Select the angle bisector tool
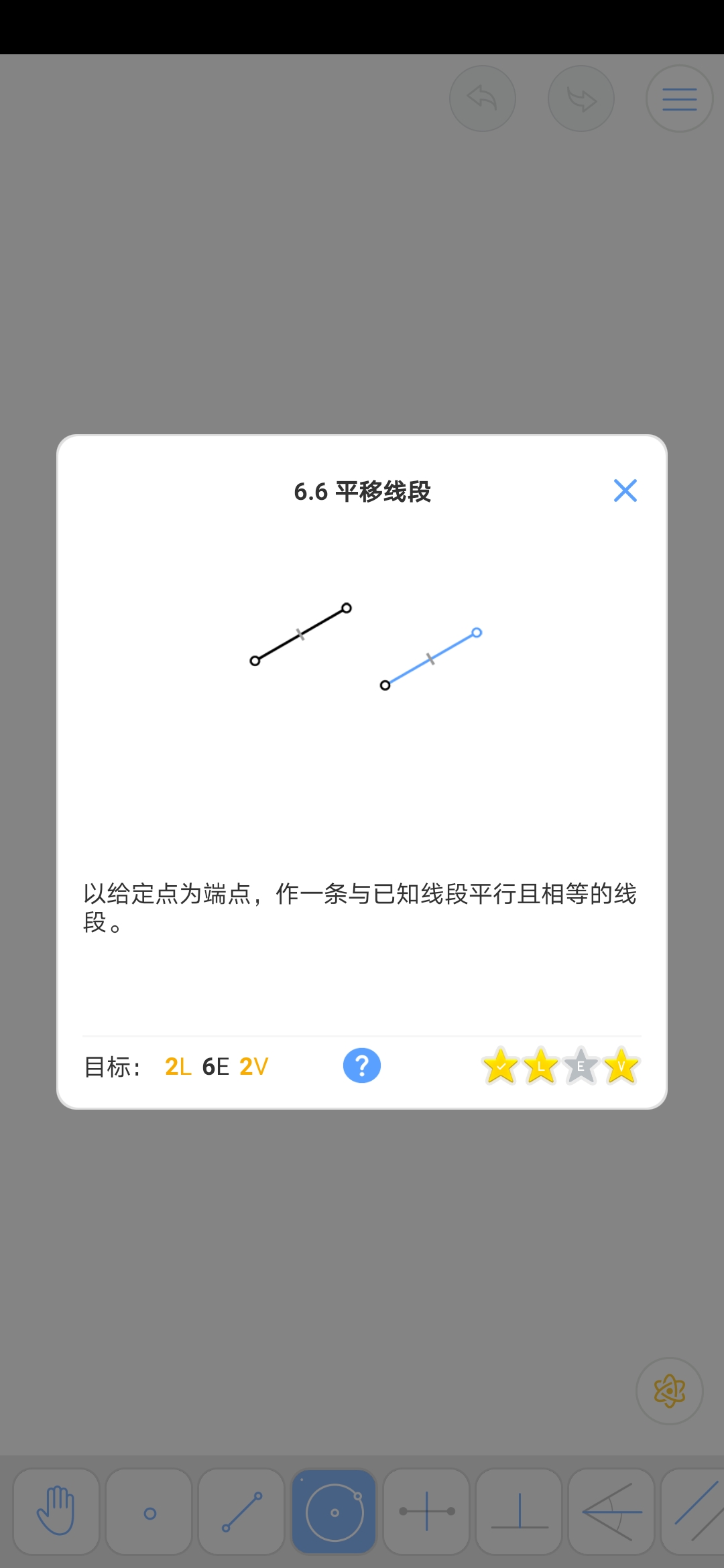 pos(611,1511)
